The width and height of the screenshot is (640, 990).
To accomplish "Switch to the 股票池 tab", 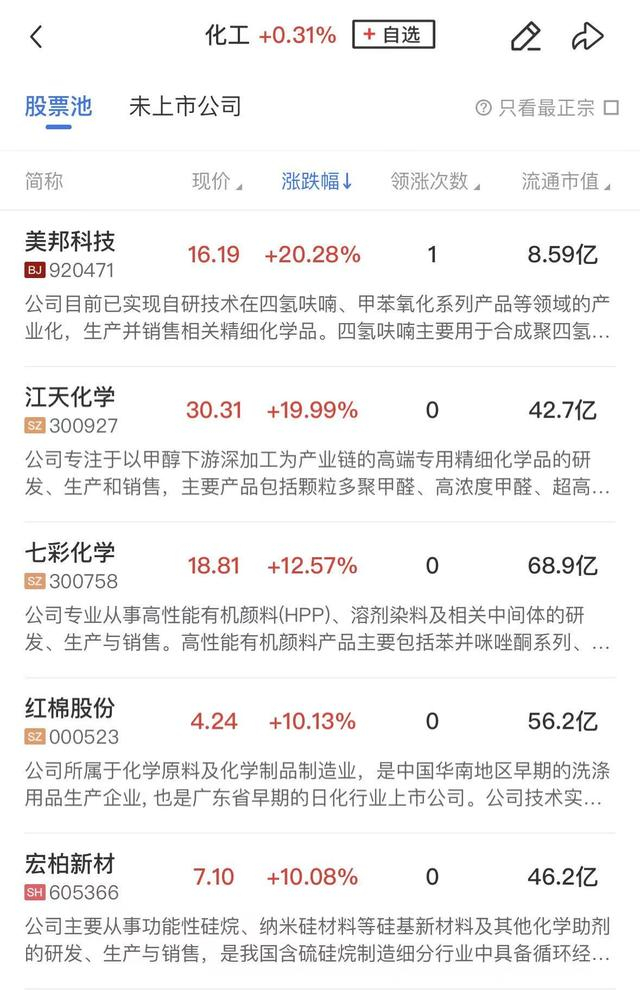I will click(x=58, y=106).
